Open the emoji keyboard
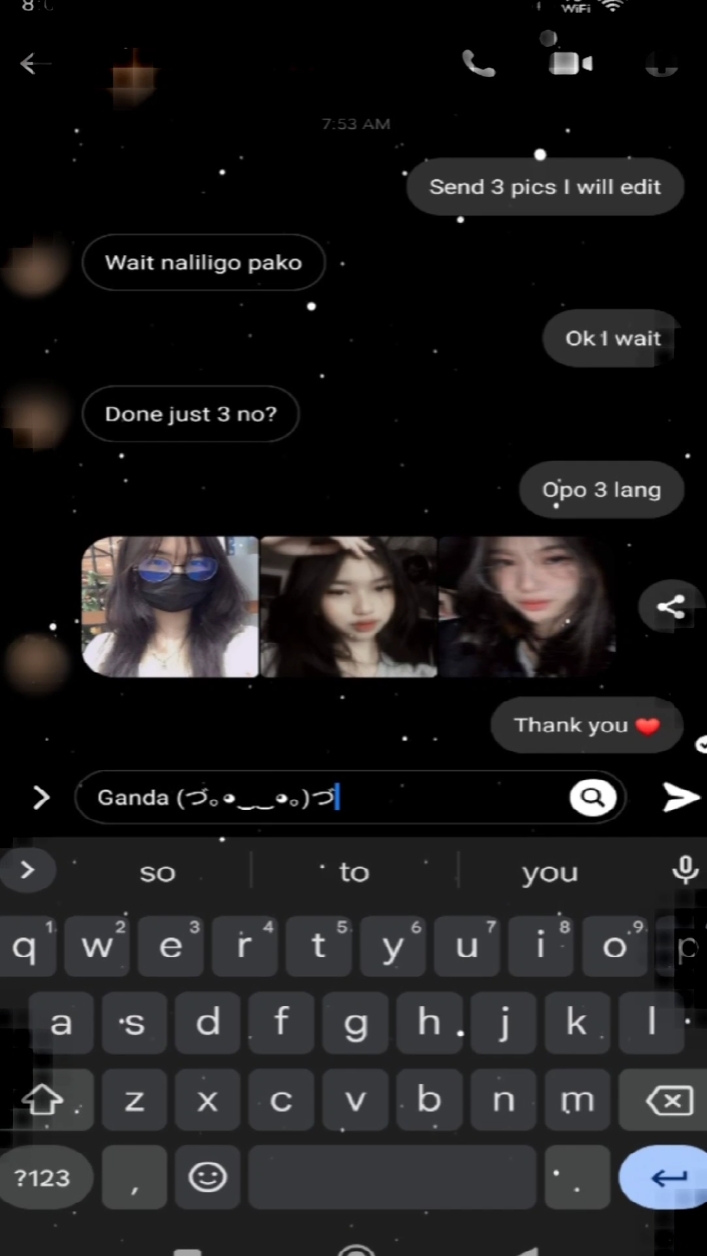707x1256 pixels. 208,1177
